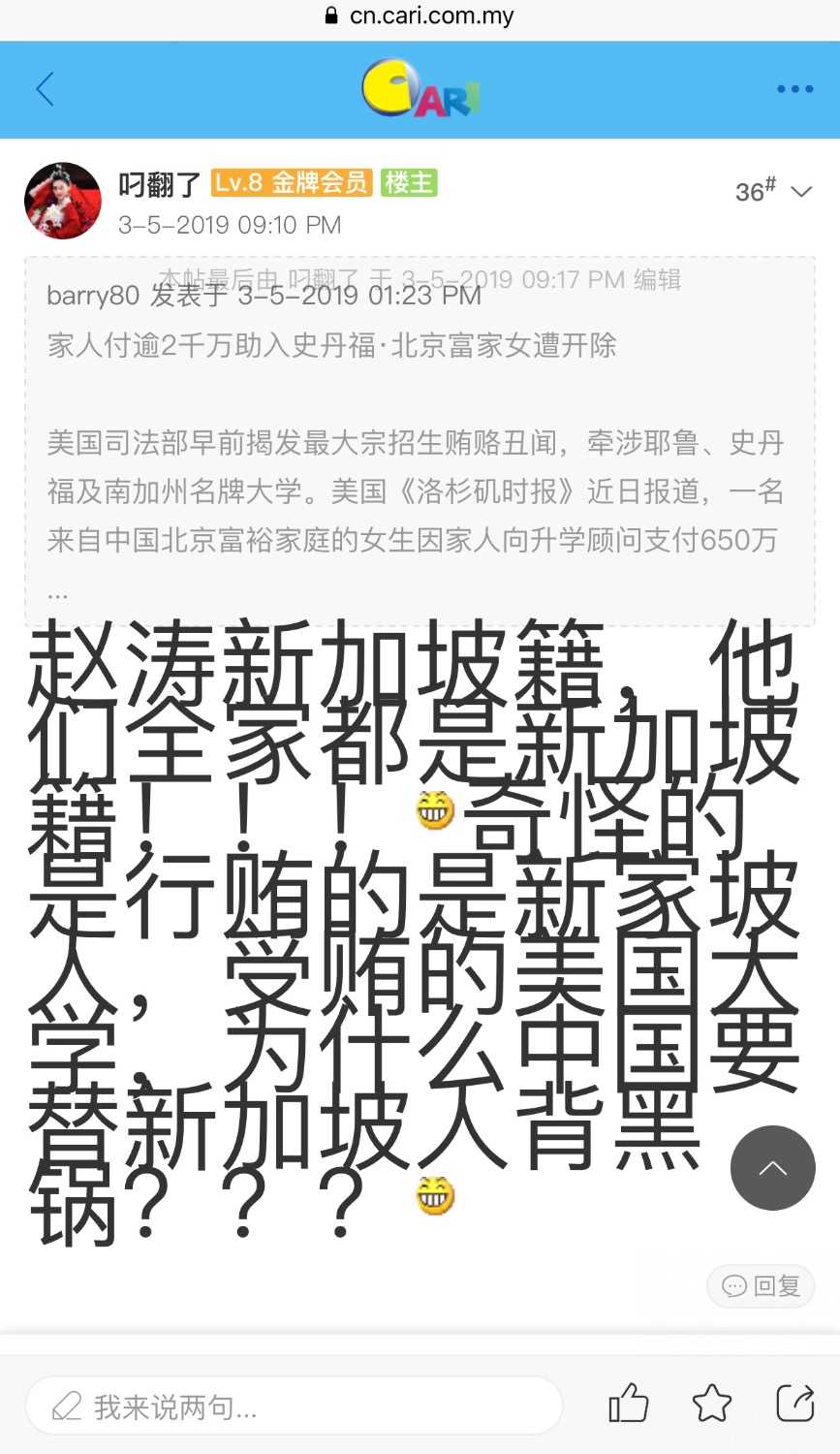Image resolution: width=840 pixels, height=1454 pixels.
Task: Open the 叼翻了 username link
Action: coord(159,183)
